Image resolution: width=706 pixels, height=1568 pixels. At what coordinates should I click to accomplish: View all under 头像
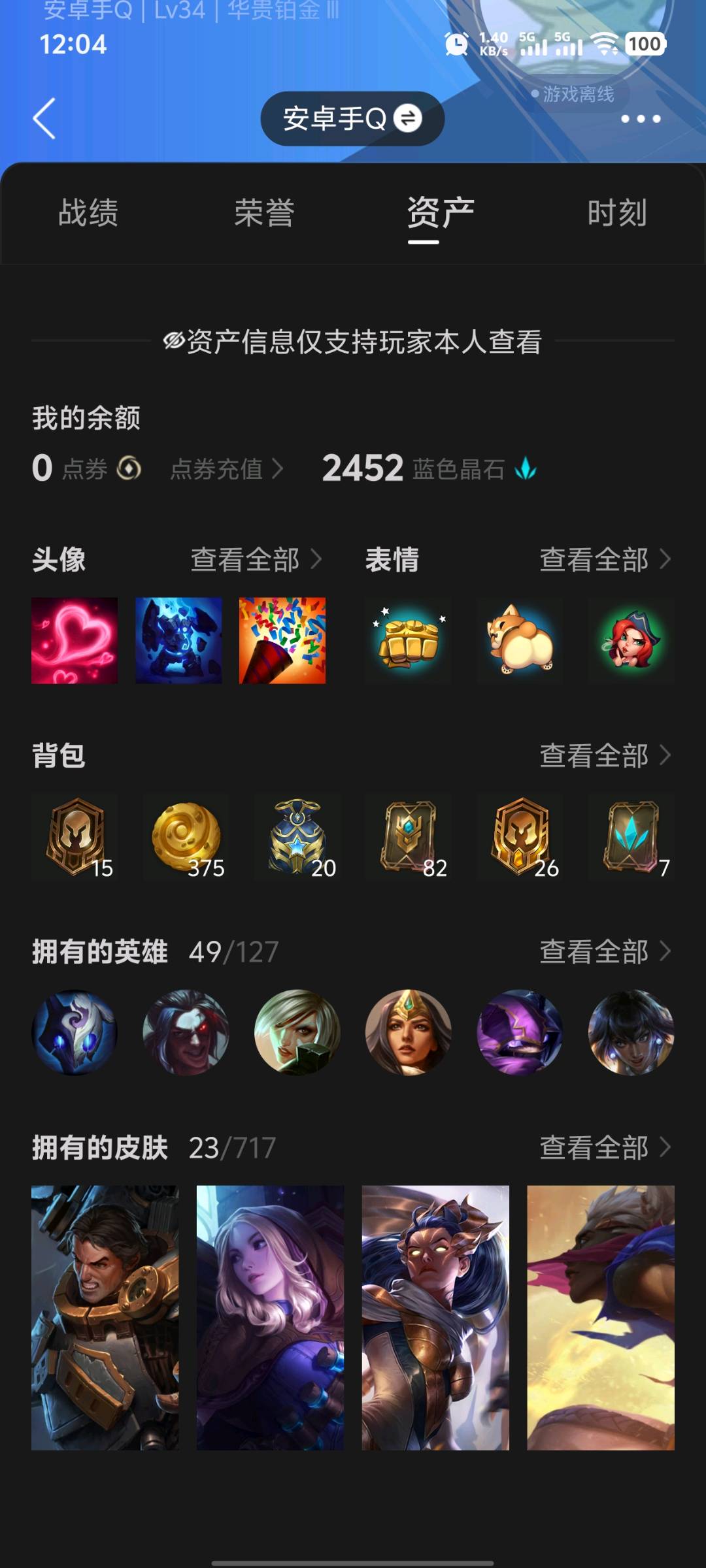256,560
